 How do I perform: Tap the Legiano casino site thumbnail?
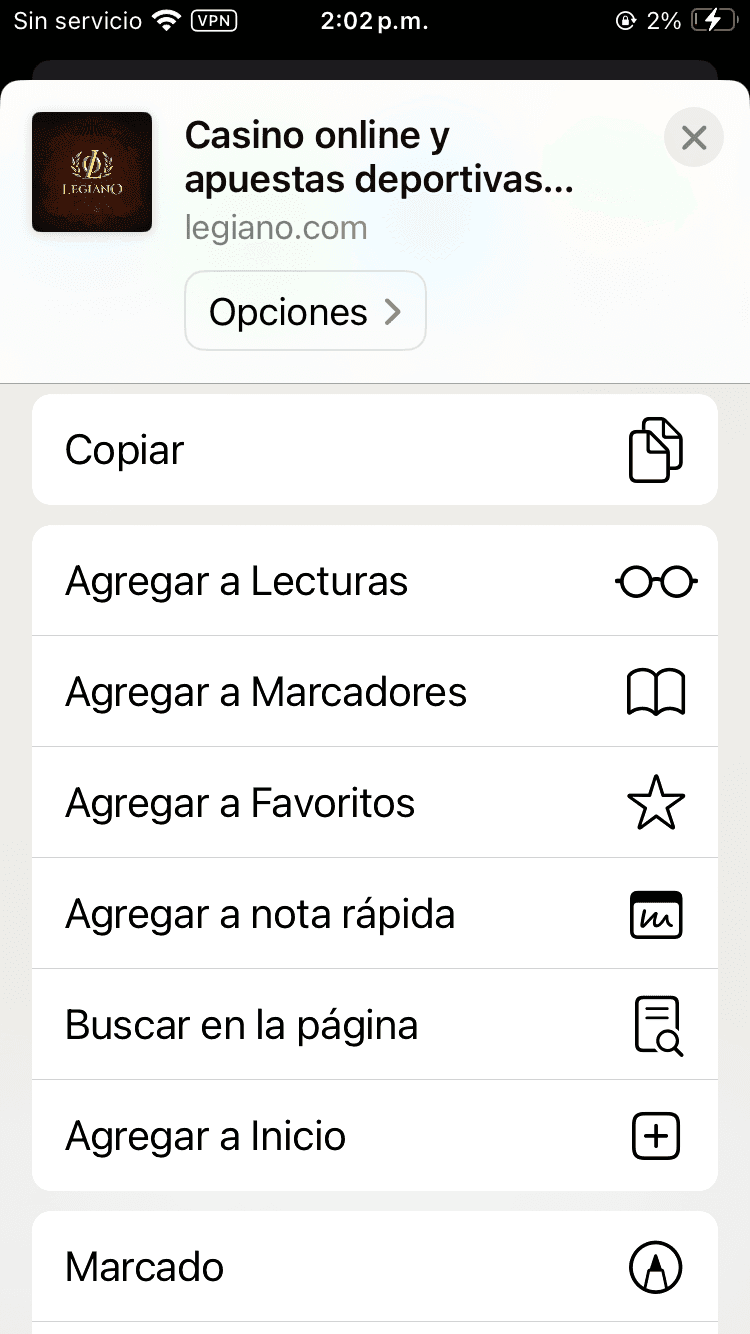pos(91,171)
